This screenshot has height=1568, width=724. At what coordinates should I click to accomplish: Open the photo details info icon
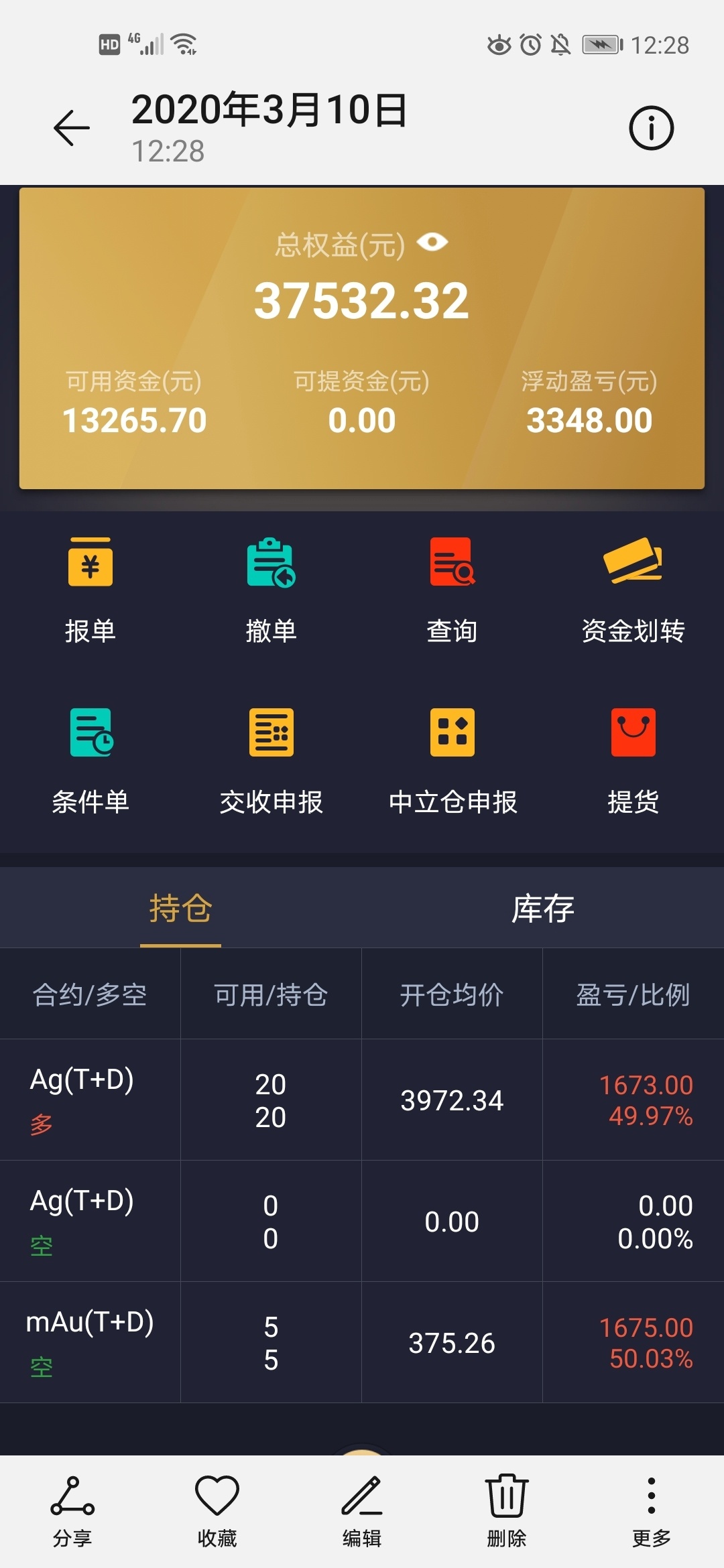click(650, 127)
